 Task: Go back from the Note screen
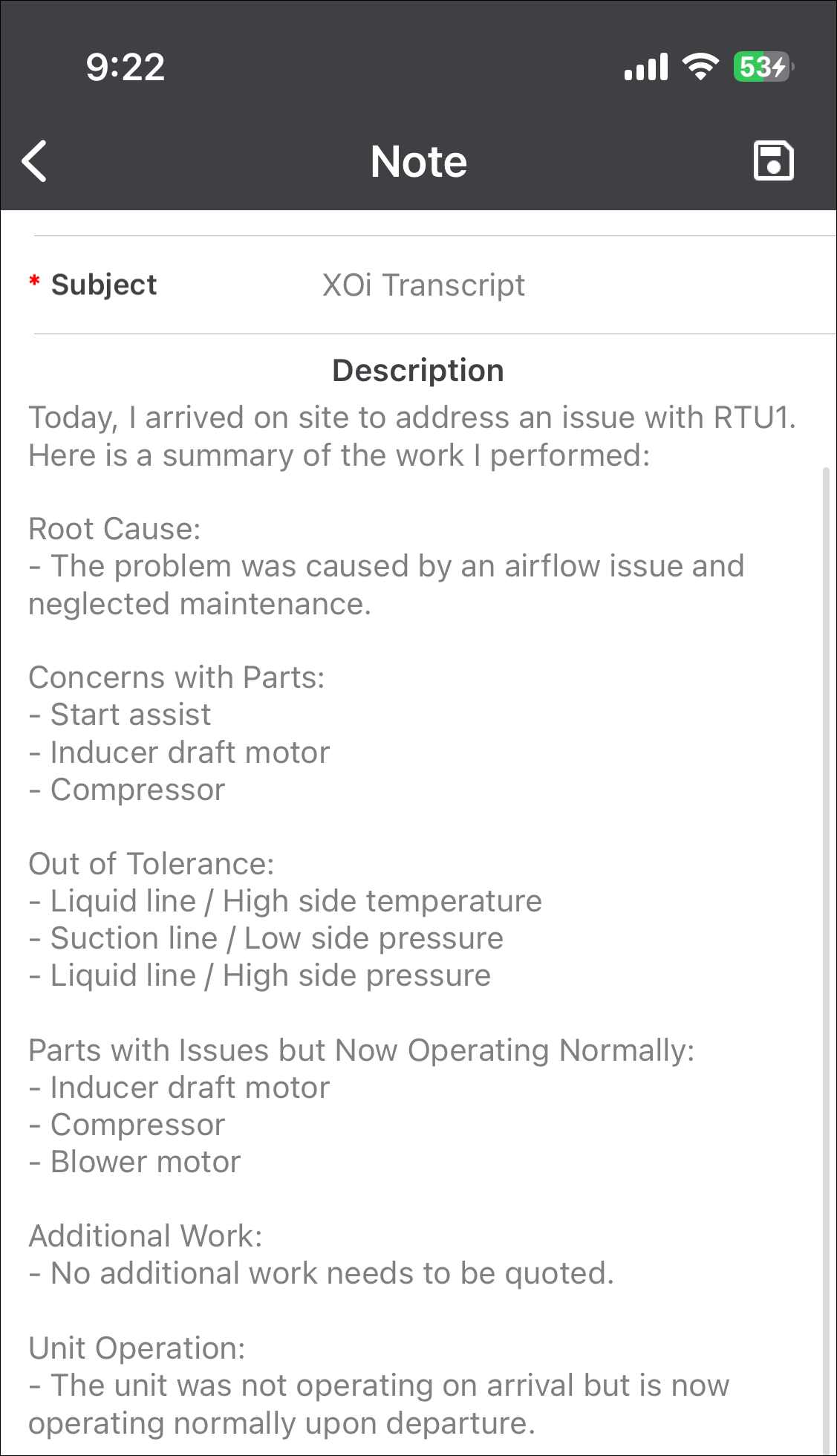tap(35, 160)
